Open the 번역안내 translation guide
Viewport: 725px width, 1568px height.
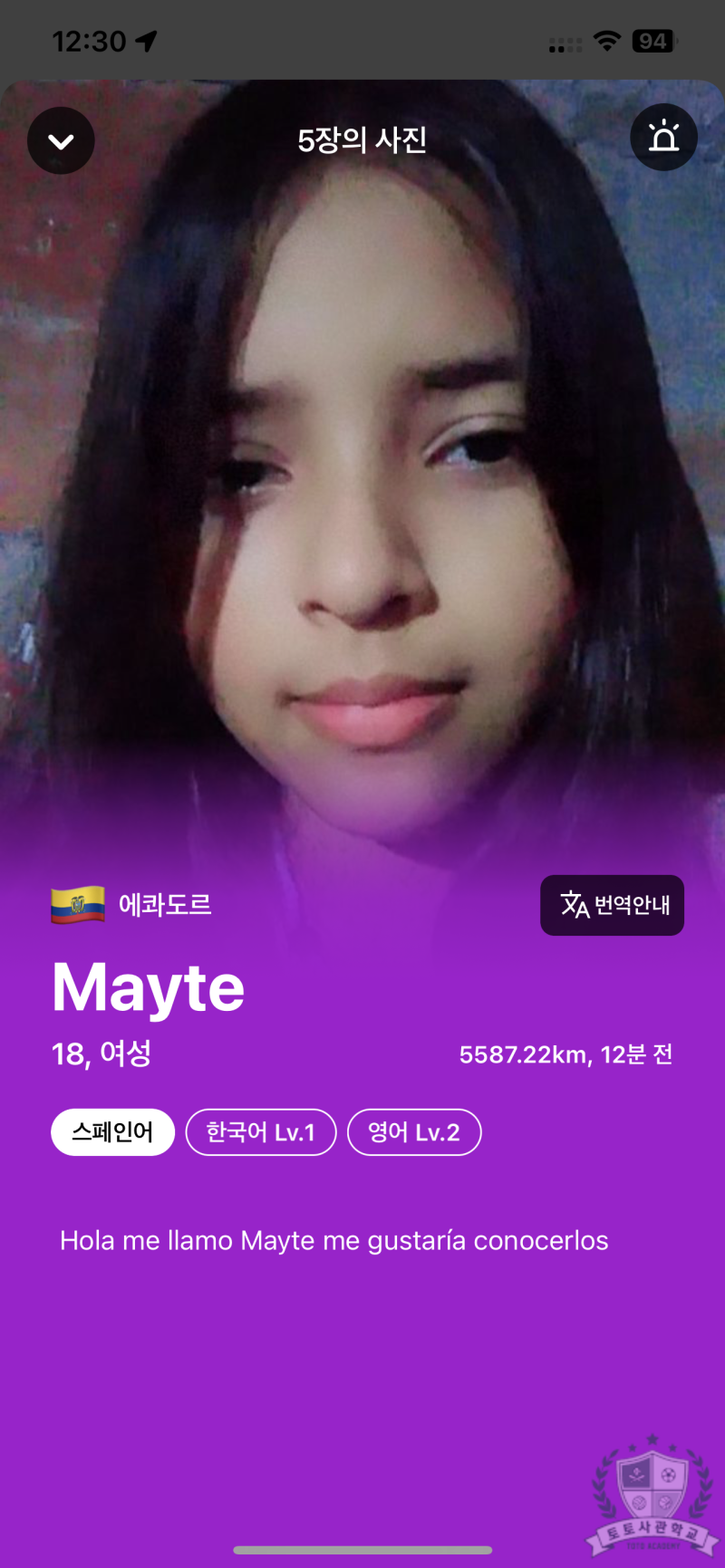(x=613, y=905)
